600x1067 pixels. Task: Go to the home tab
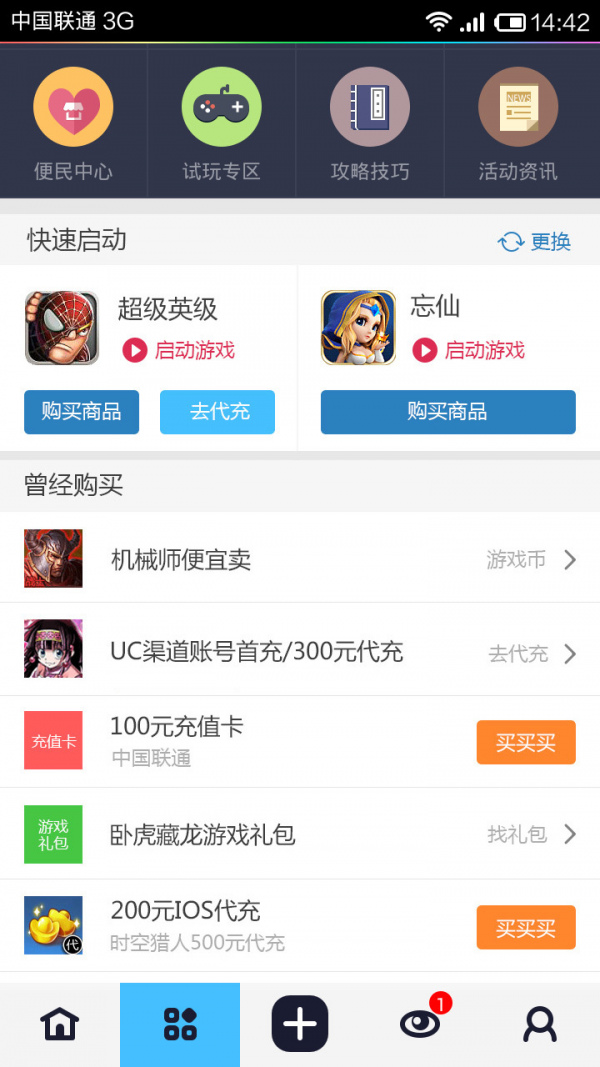(x=60, y=1024)
